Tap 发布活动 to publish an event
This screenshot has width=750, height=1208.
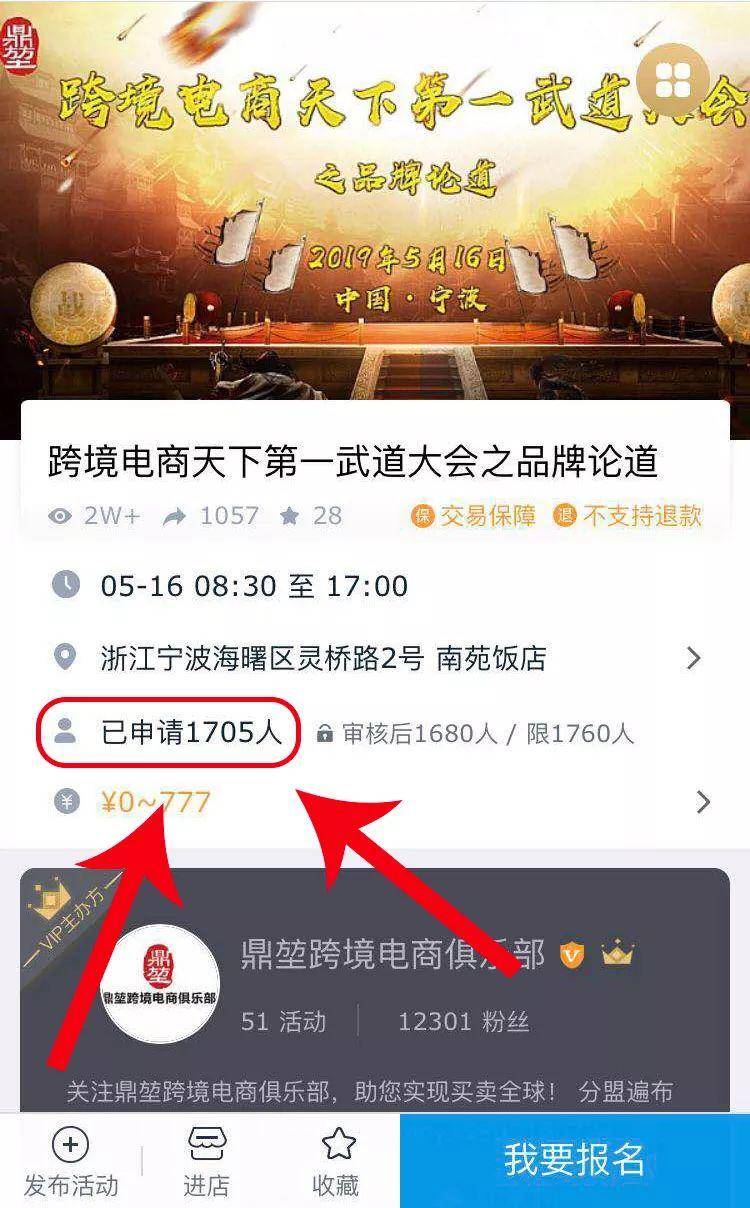pyautogui.click(x=70, y=1164)
